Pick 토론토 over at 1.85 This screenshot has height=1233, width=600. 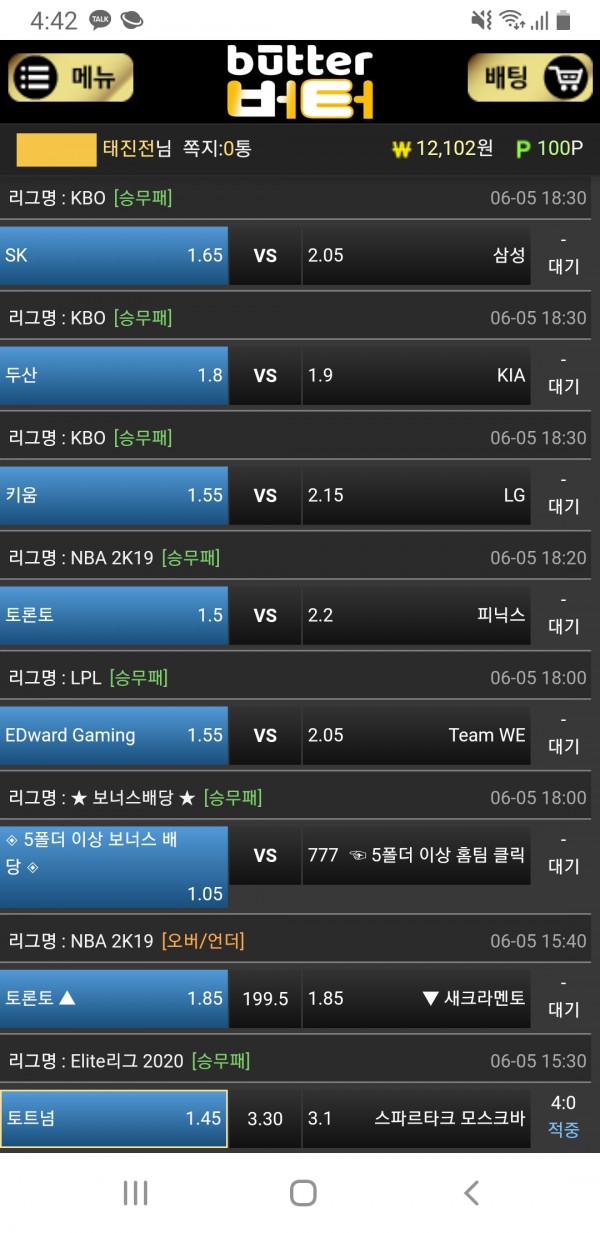click(x=114, y=998)
